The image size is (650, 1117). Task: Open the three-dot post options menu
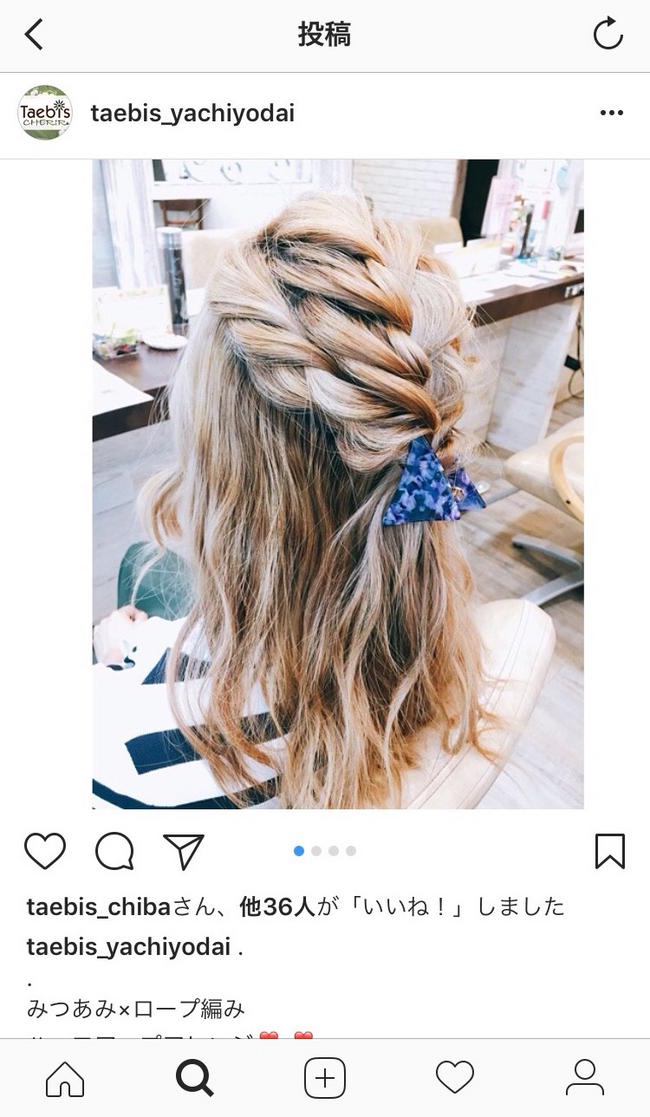612,113
